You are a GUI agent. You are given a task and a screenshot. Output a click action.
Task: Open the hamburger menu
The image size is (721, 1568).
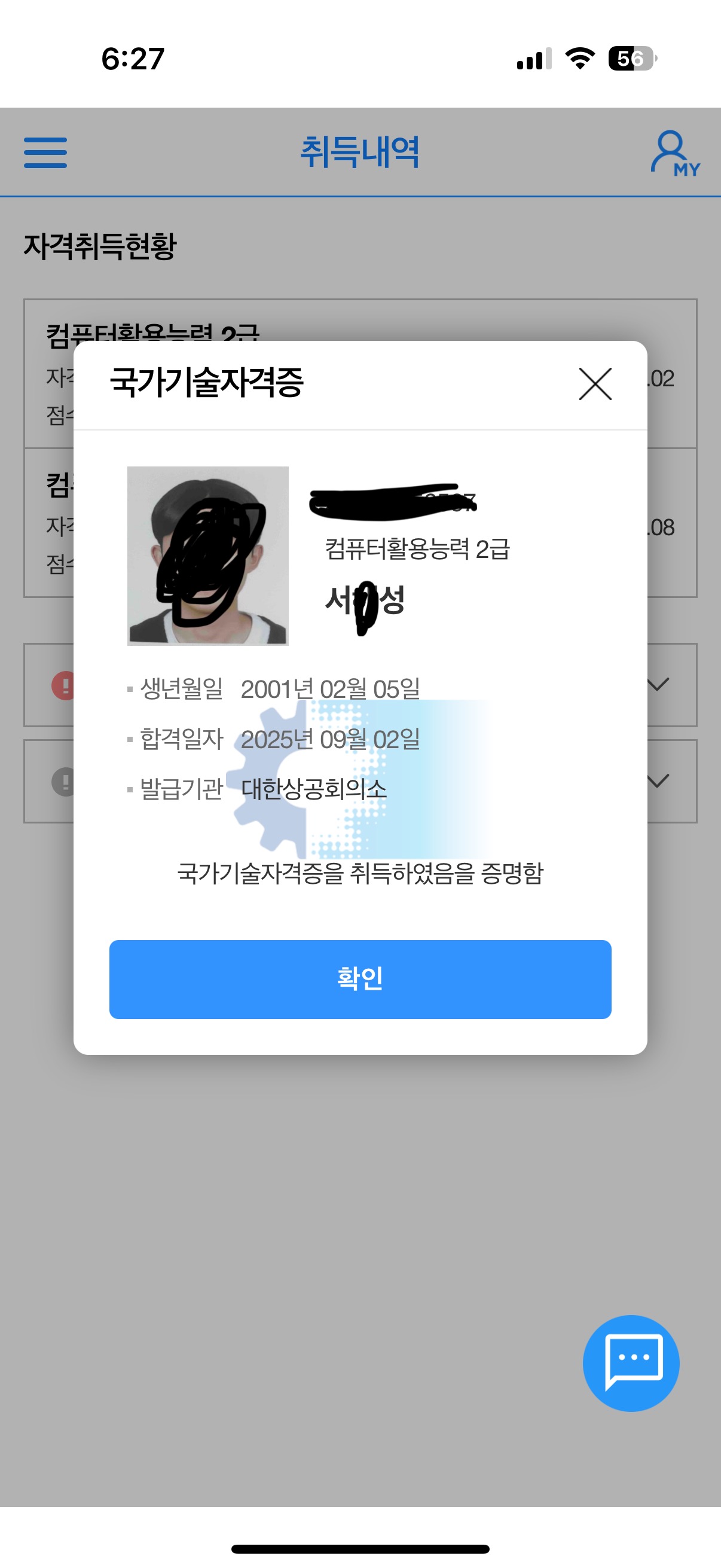click(x=45, y=152)
